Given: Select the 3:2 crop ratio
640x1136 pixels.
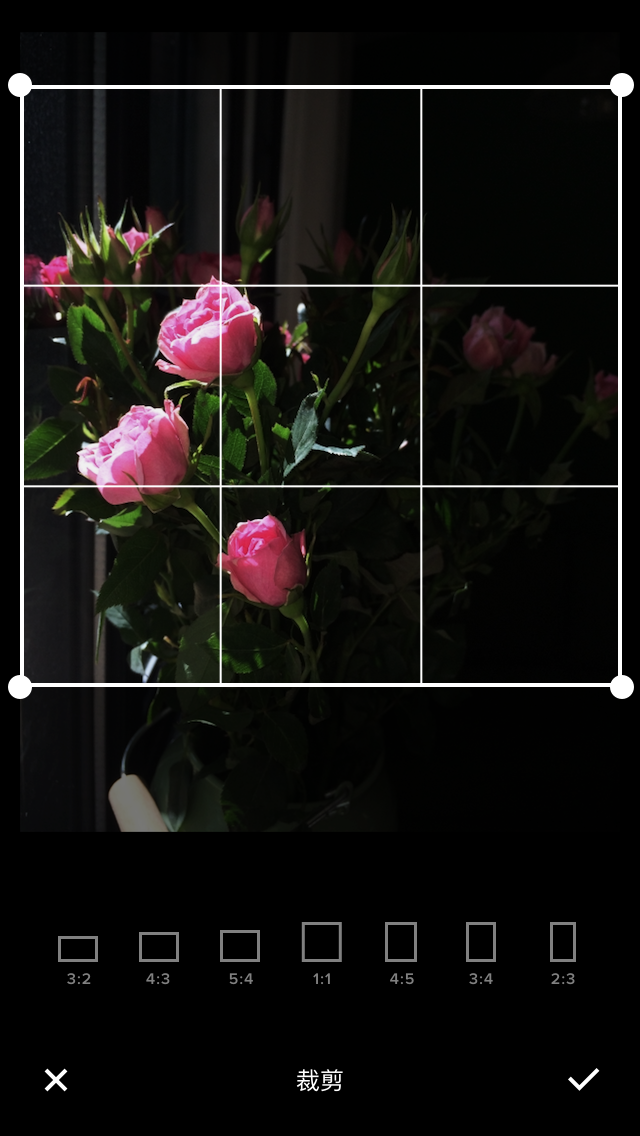Looking at the screenshot, I should tap(78, 955).
